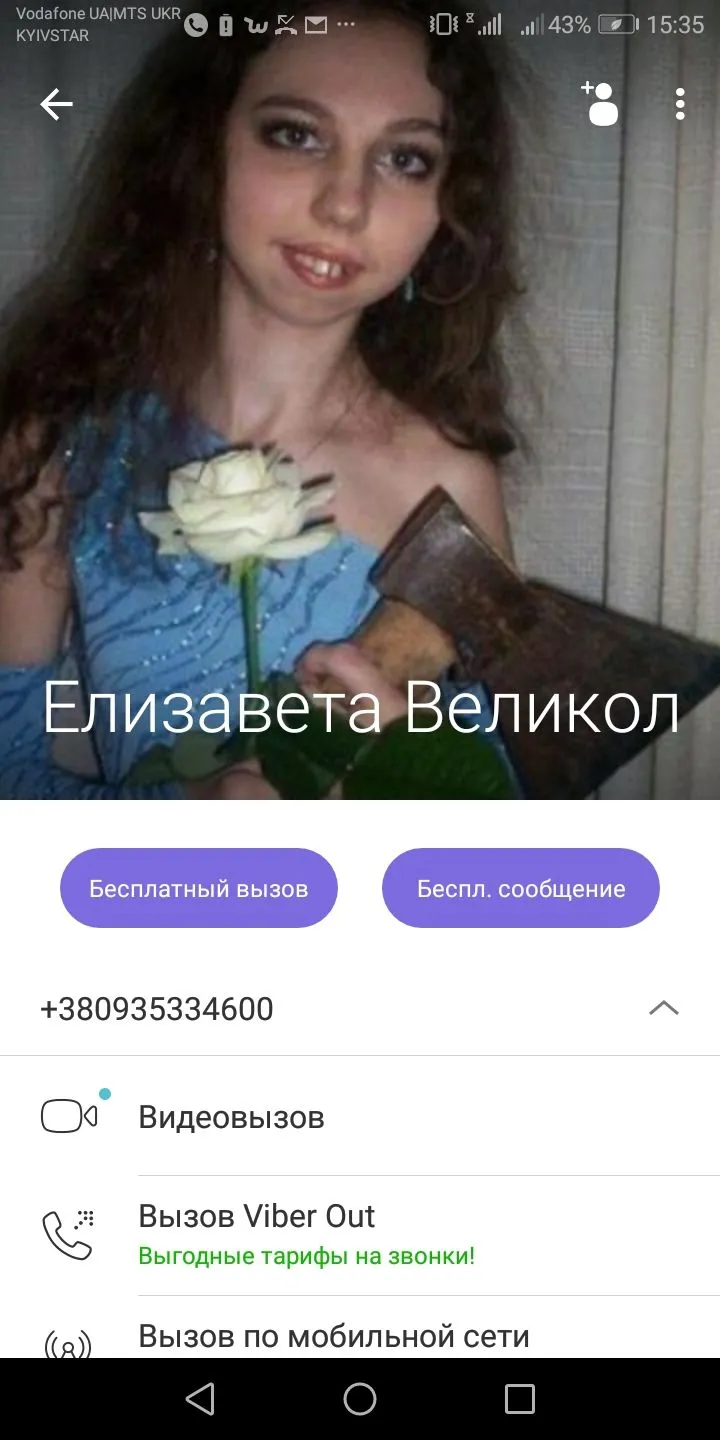Select Вызов Viber Out option

[257, 1216]
